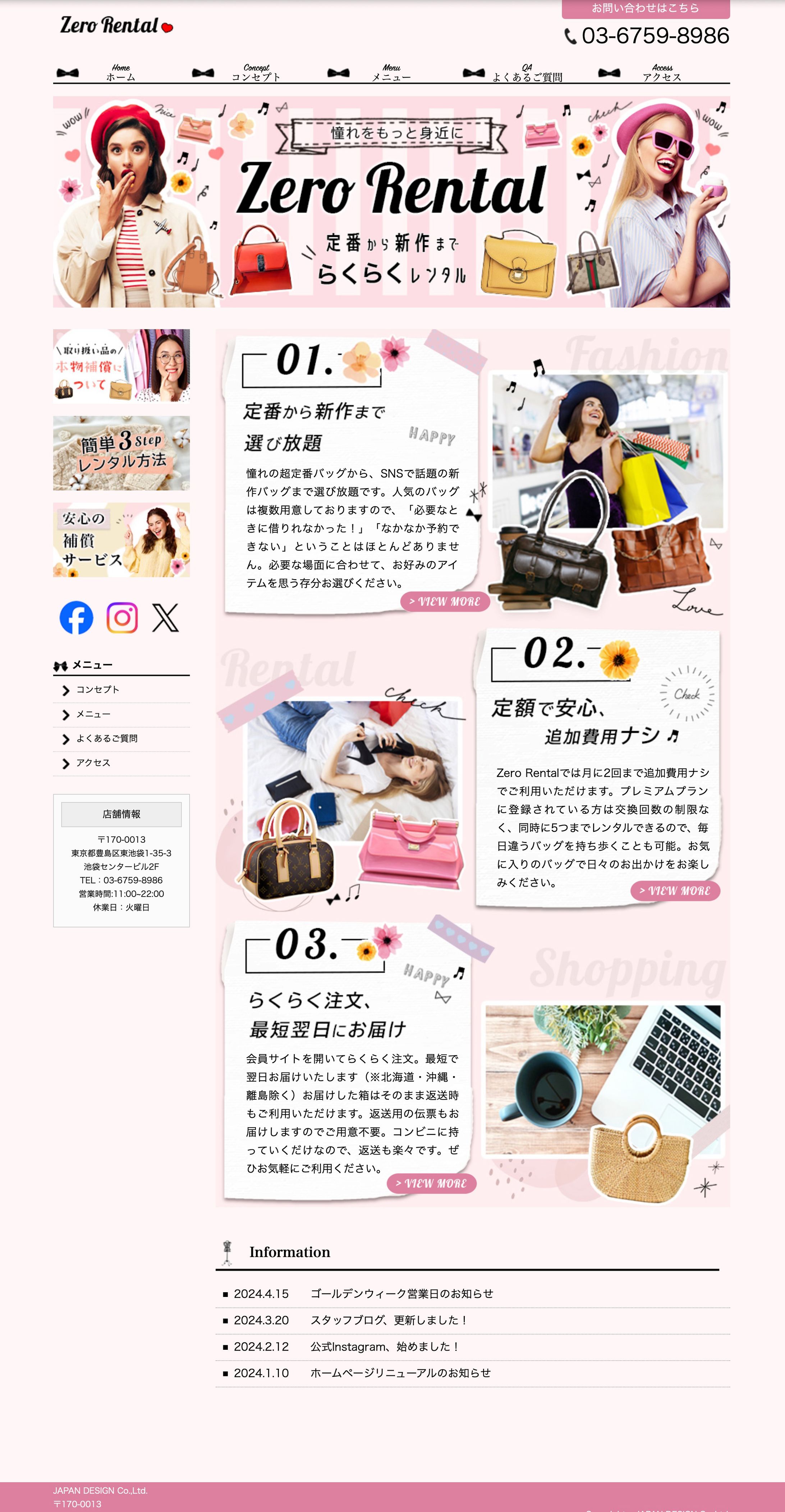Visit the Facebook page

pyautogui.click(x=76, y=618)
